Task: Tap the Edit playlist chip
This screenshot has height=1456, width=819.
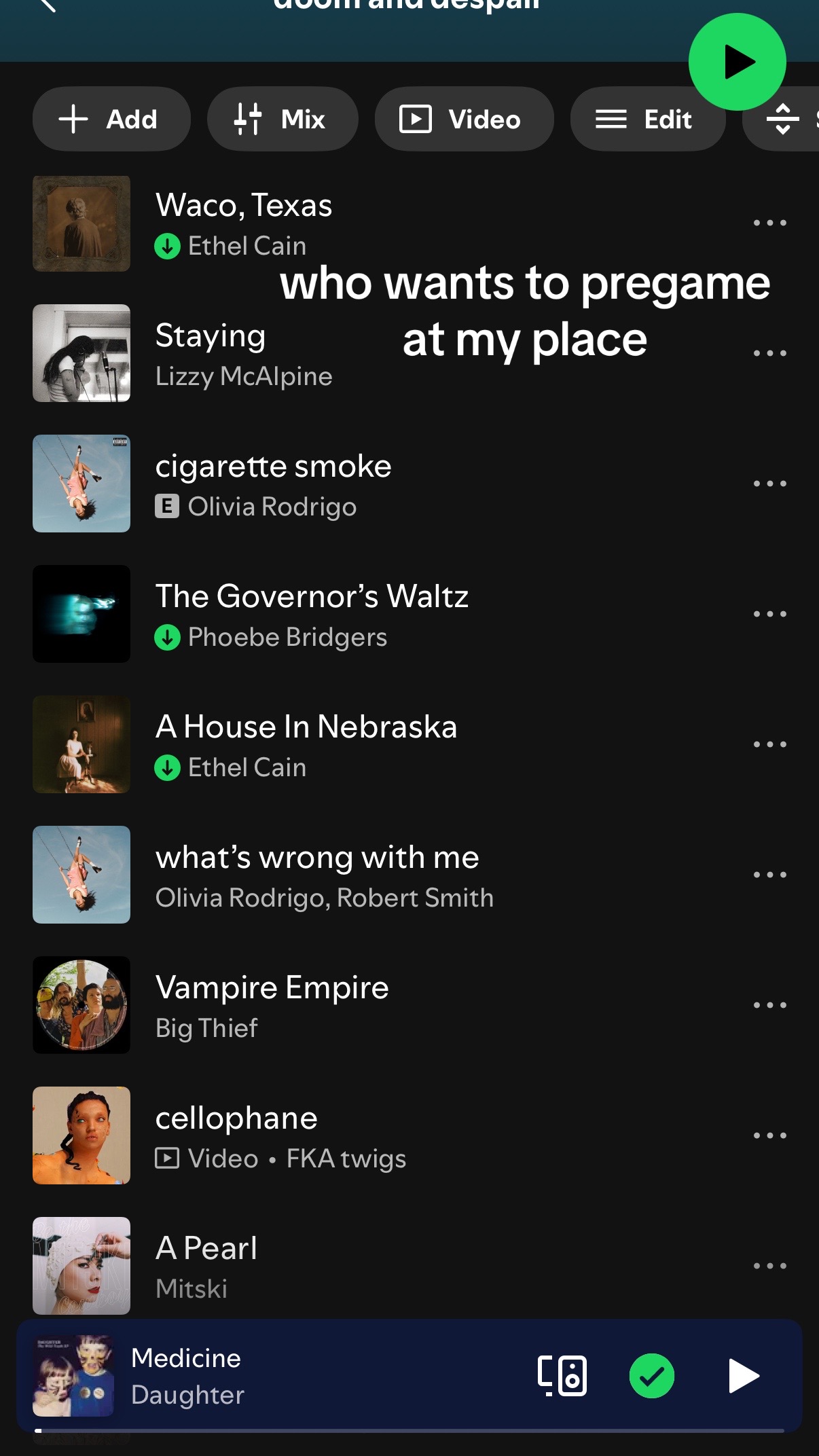Action: tap(647, 119)
